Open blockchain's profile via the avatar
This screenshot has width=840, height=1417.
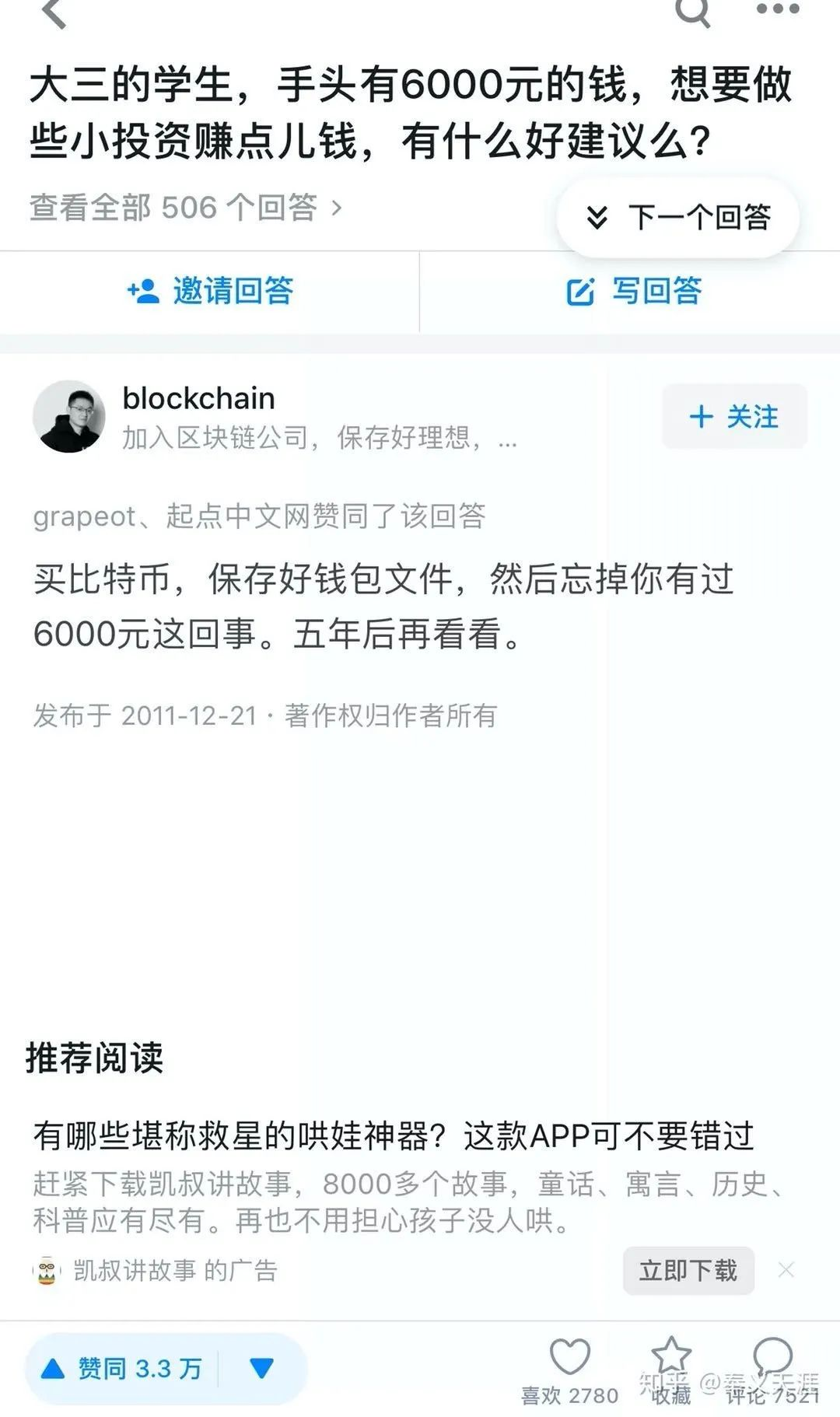click(x=69, y=417)
